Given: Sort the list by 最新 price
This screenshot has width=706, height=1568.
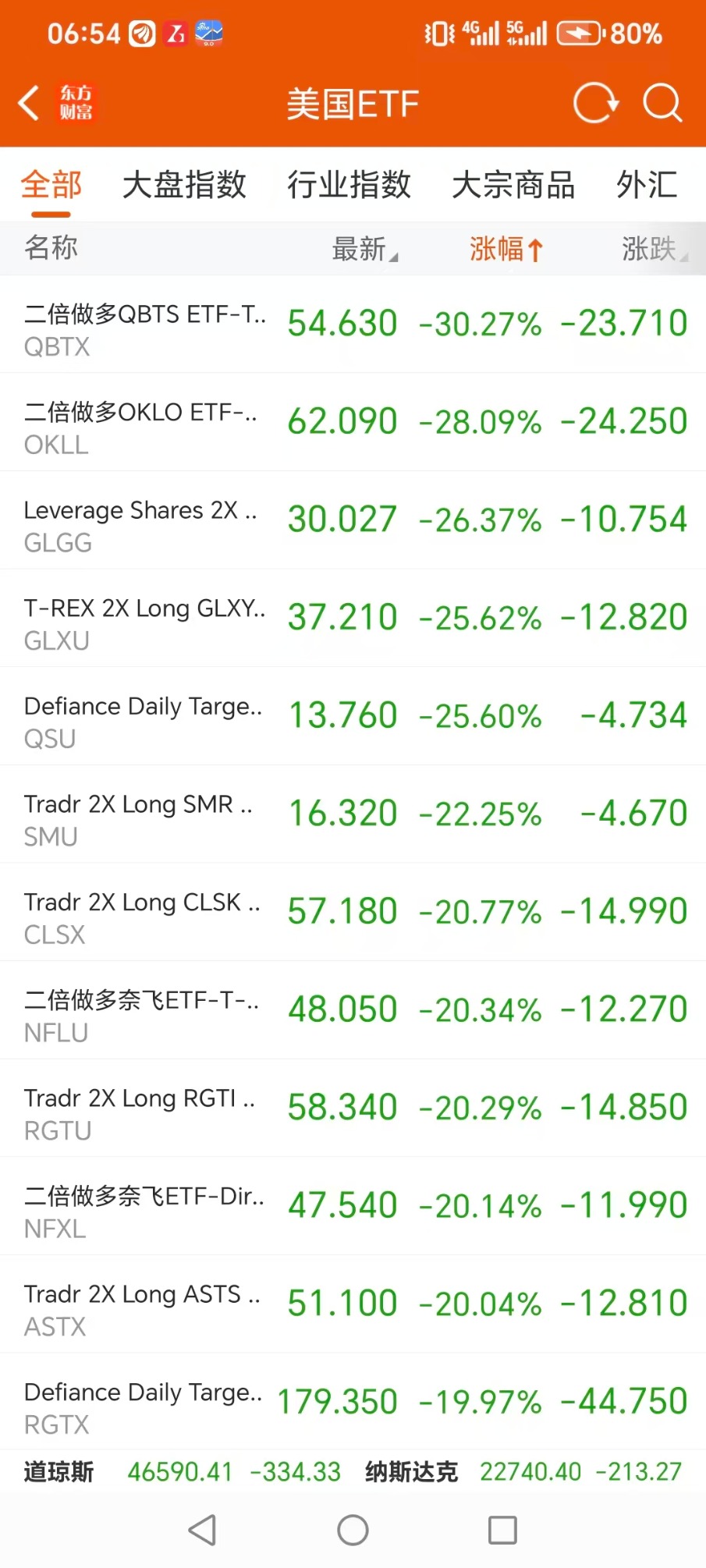Looking at the screenshot, I should click(364, 249).
